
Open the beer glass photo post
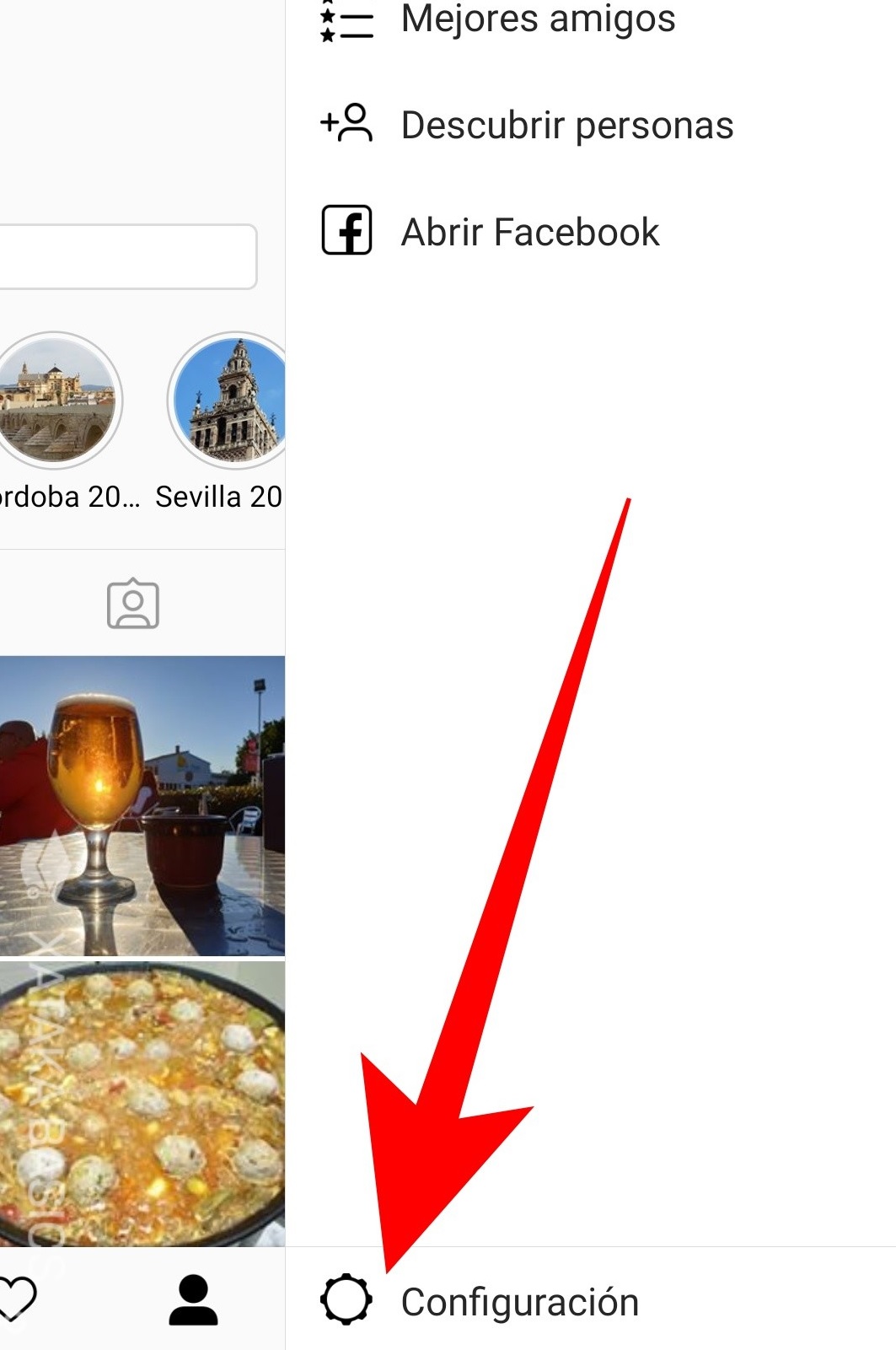coord(142,805)
